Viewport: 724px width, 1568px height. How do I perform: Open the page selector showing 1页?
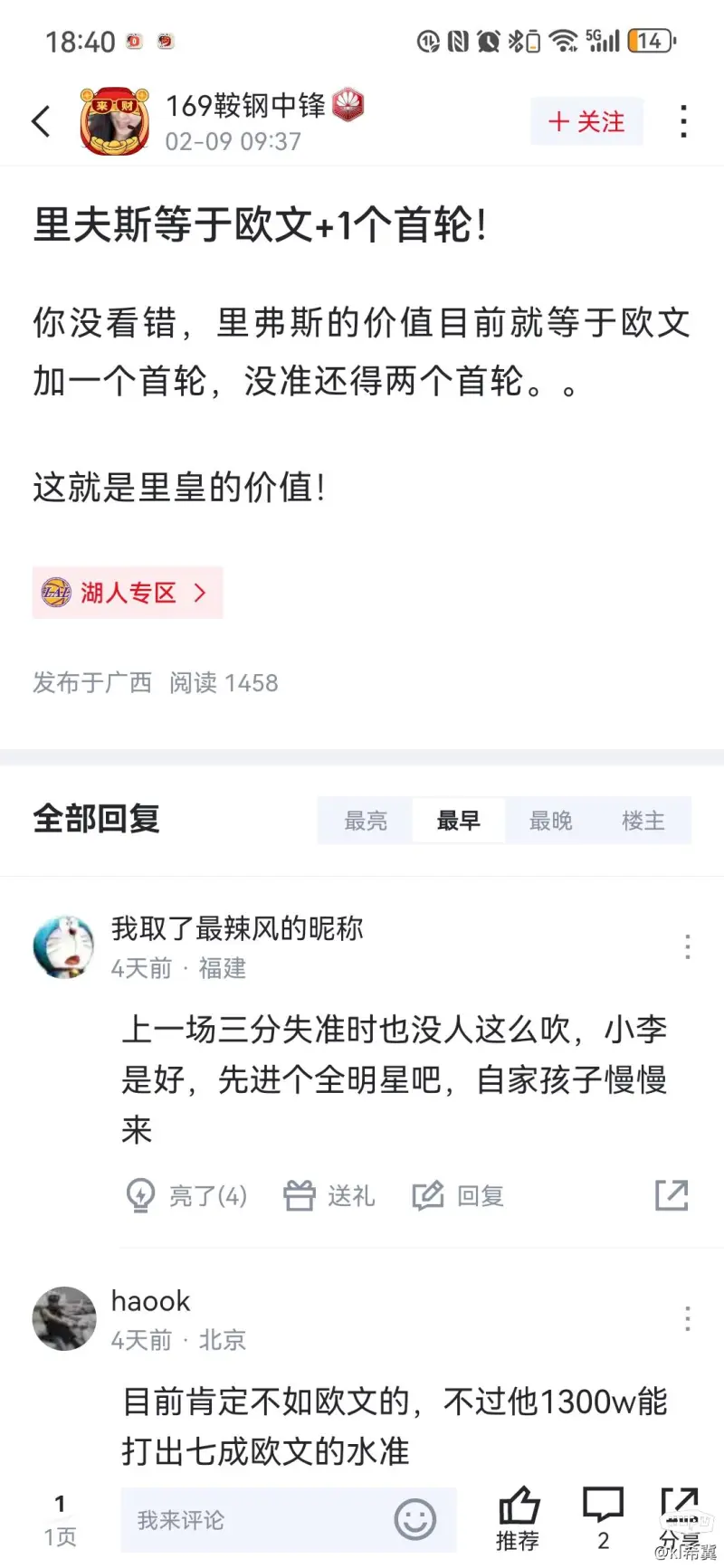click(61, 1520)
